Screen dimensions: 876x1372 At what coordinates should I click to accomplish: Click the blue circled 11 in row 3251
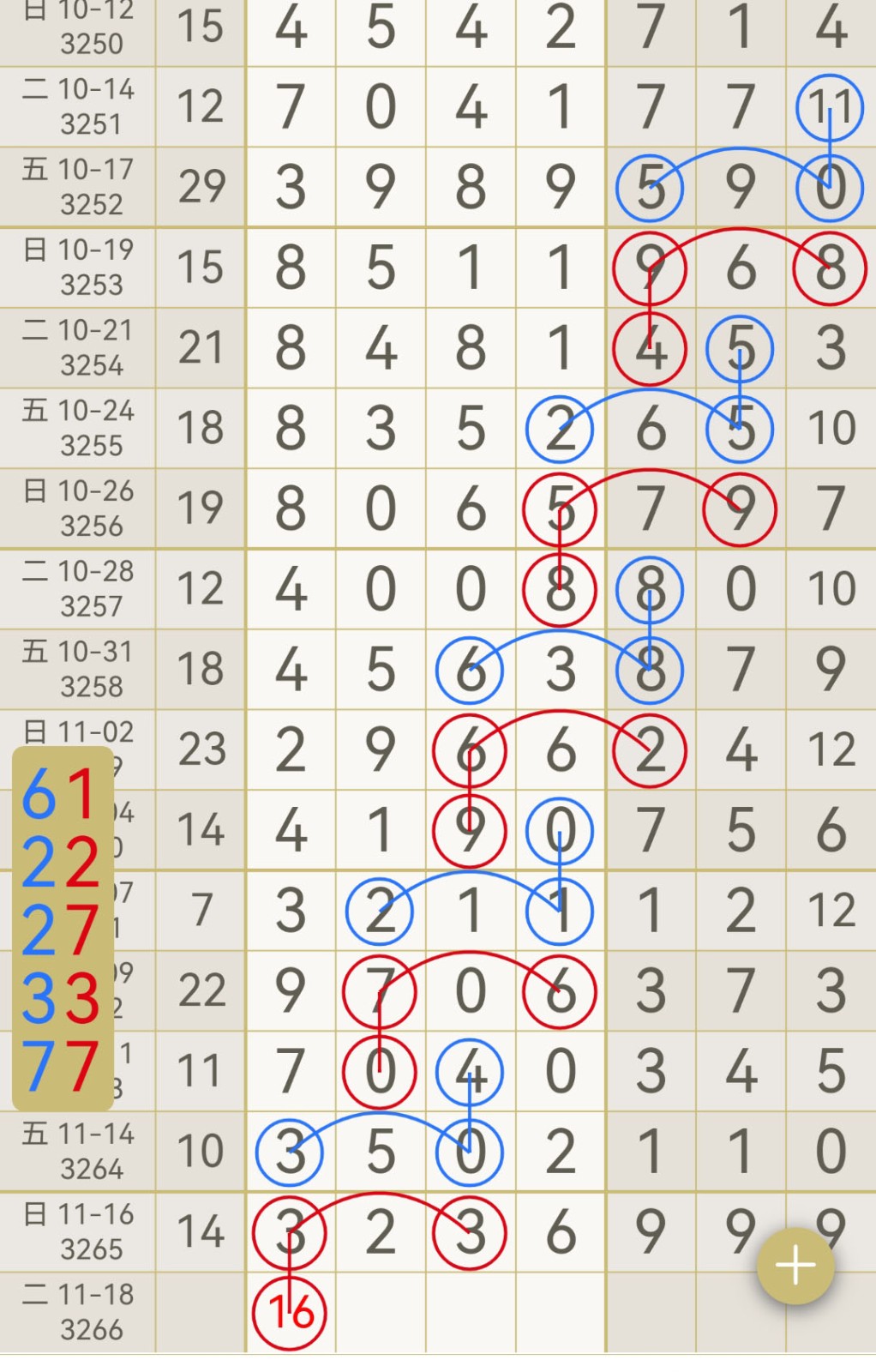830,106
